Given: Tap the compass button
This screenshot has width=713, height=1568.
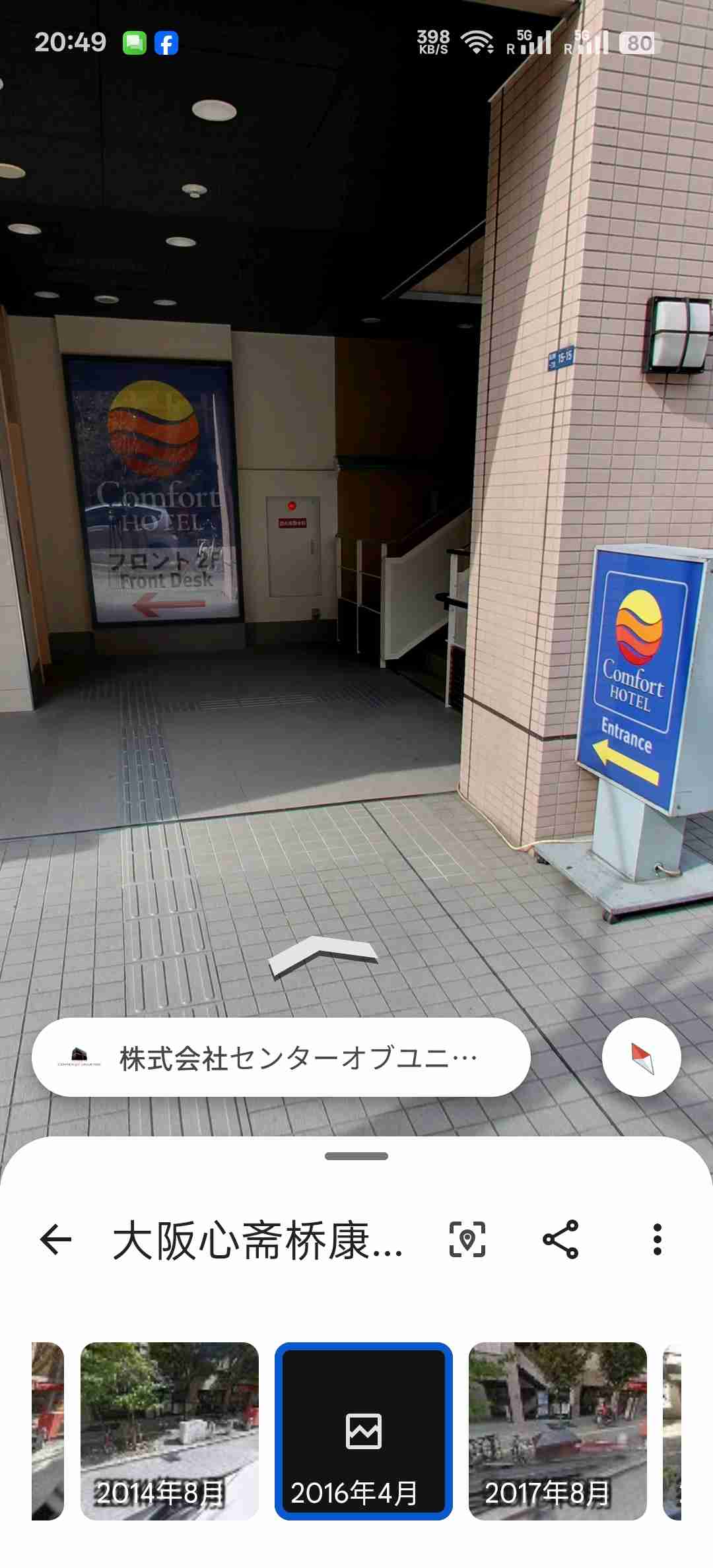Looking at the screenshot, I should tap(641, 1057).
